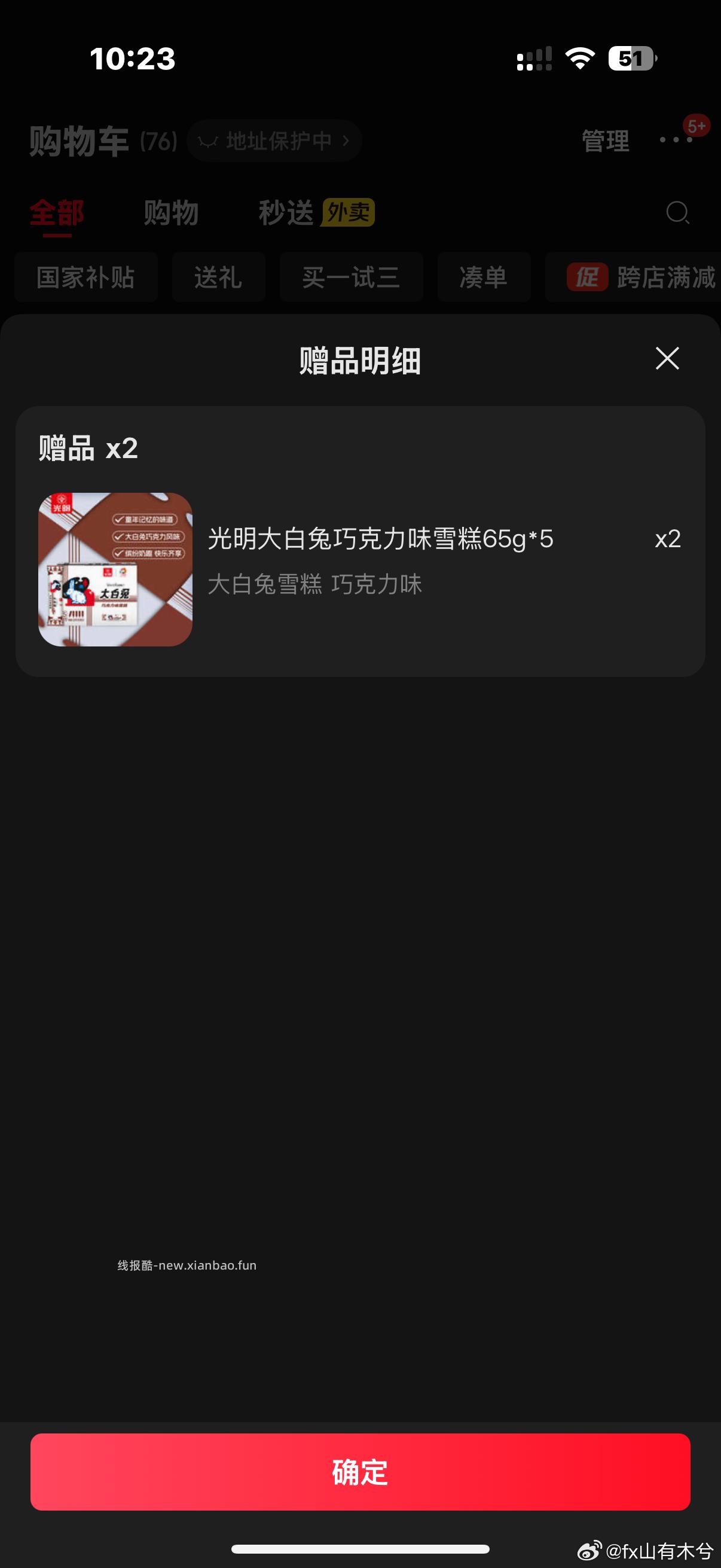The image size is (721, 1568).
Task: Click the more options ellipsis with 5+ badge
Action: pos(676,141)
